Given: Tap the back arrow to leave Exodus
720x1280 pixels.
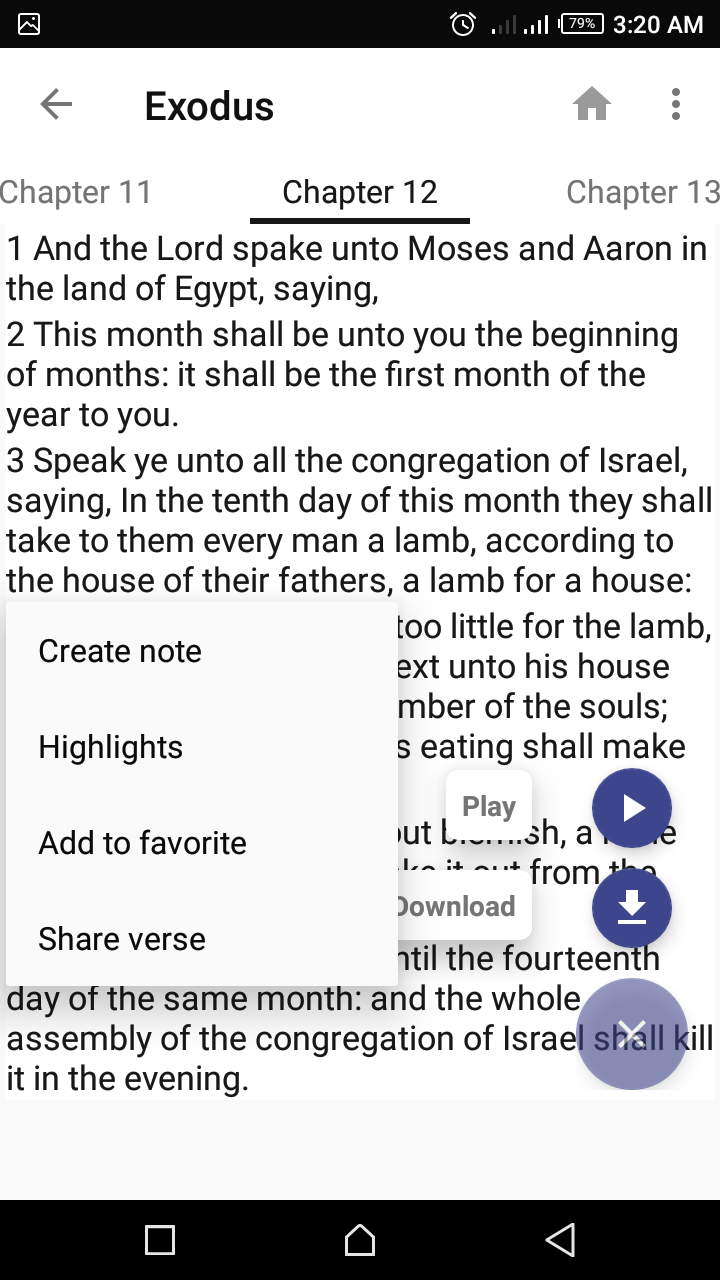Looking at the screenshot, I should (57, 103).
